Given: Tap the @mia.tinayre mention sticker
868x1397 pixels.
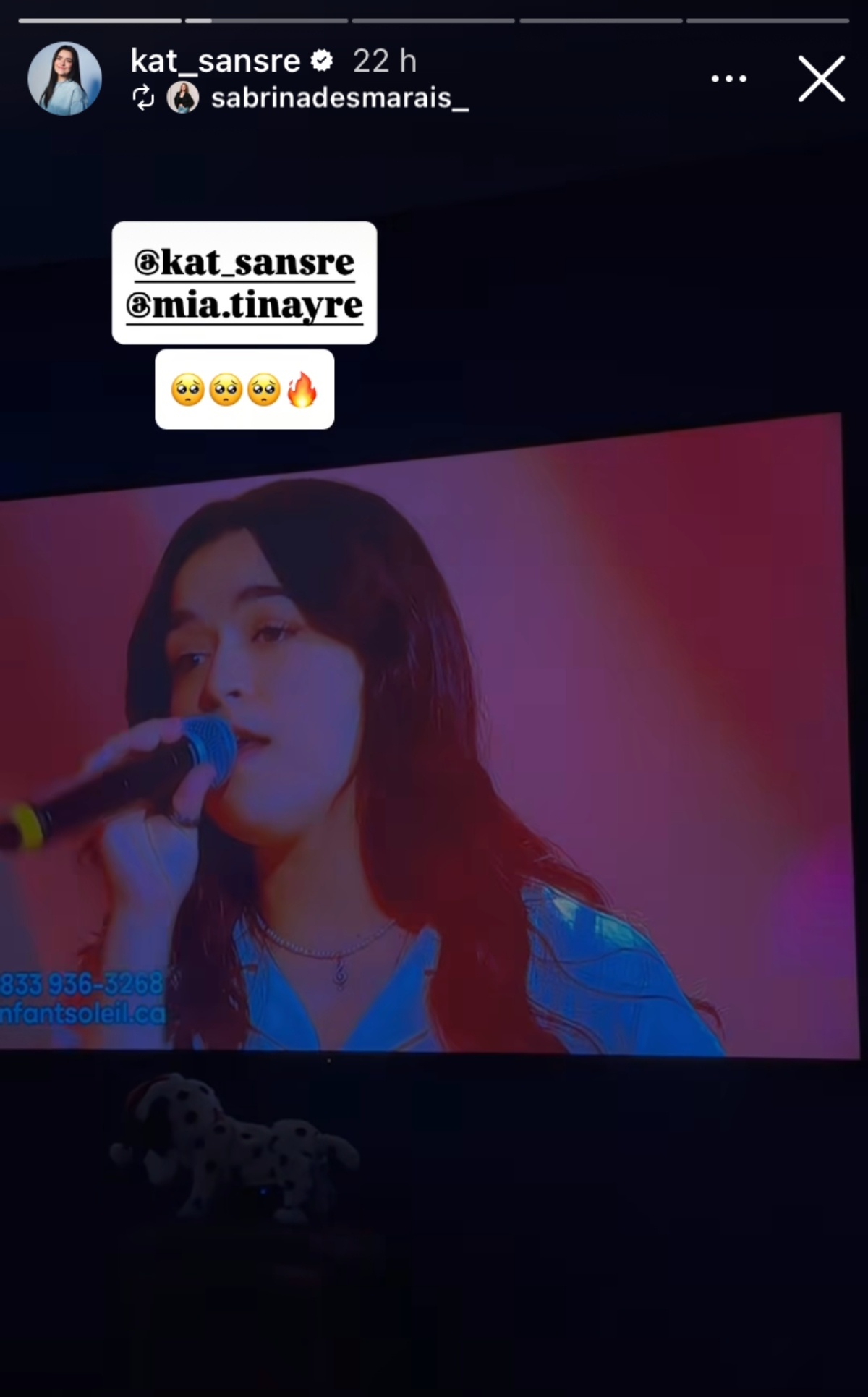Looking at the screenshot, I should 244,305.
